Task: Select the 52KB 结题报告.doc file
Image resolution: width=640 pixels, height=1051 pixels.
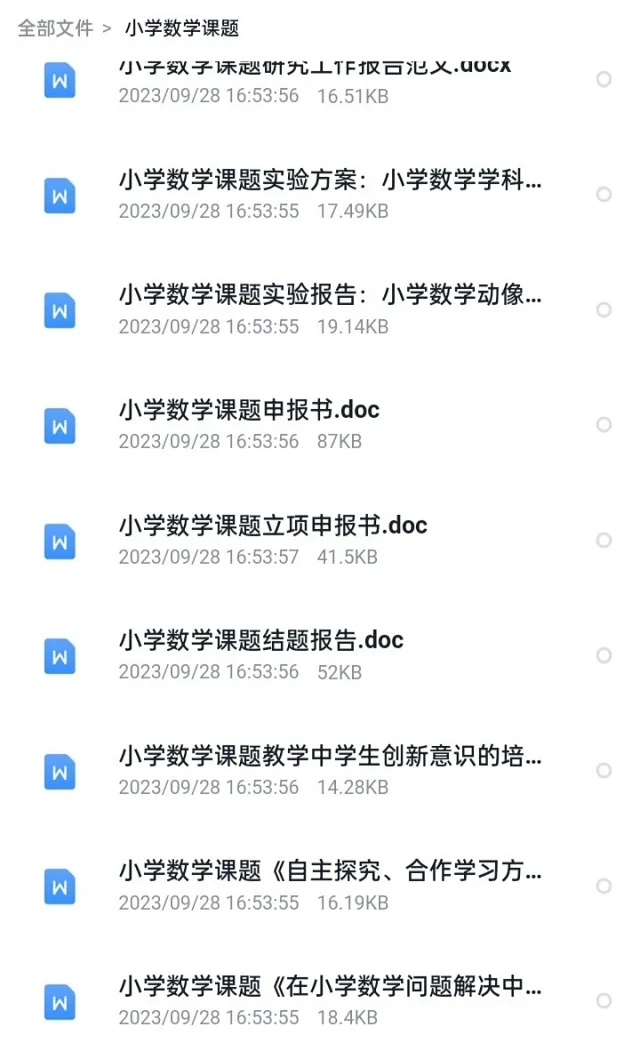Action: click(x=604, y=656)
